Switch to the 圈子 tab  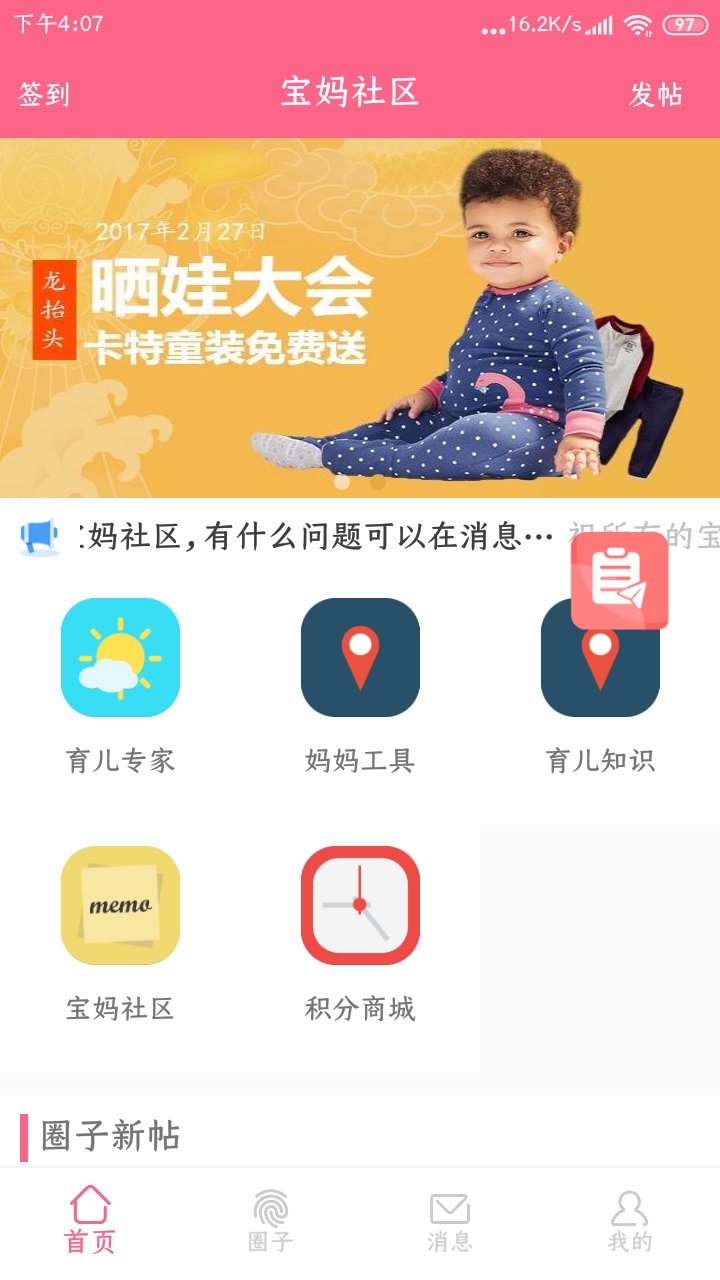270,1221
